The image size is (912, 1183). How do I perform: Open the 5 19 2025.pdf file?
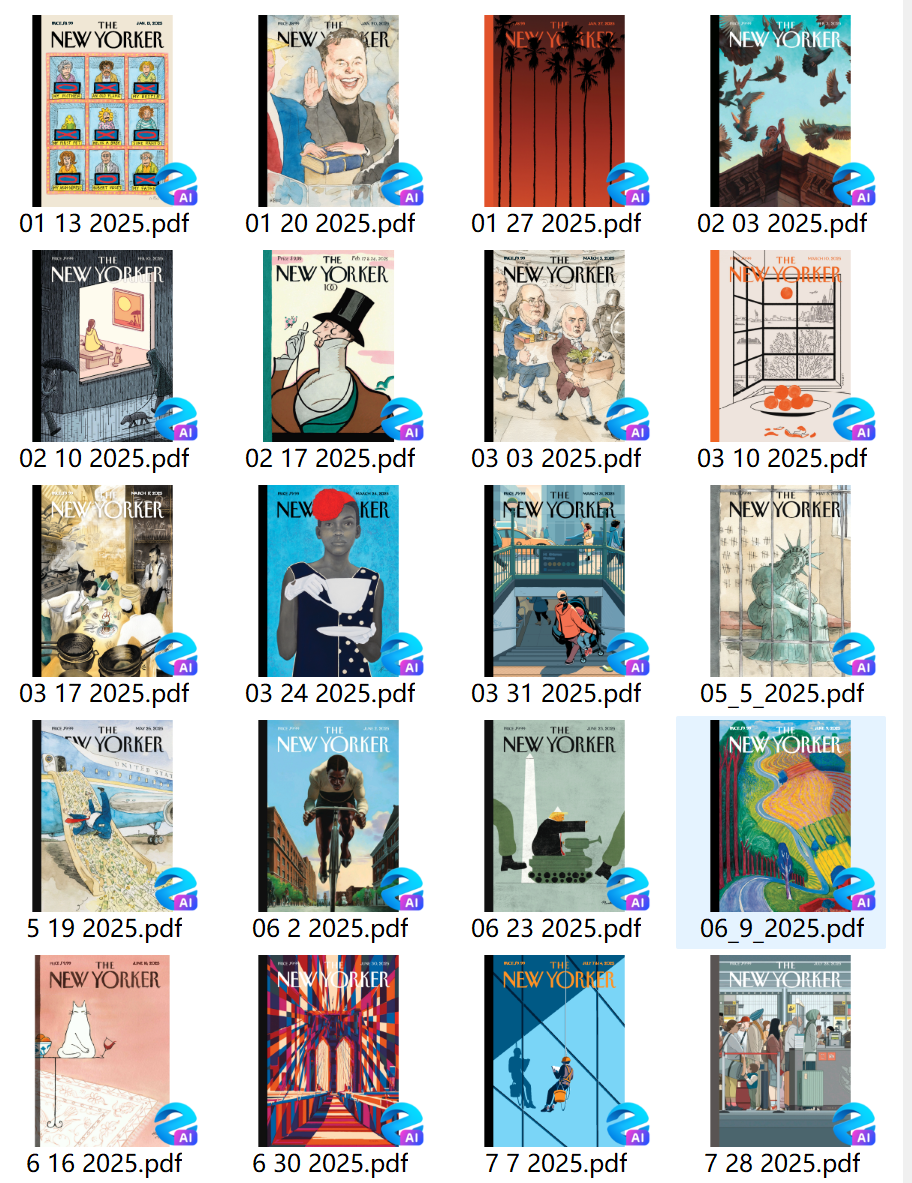(x=103, y=815)
